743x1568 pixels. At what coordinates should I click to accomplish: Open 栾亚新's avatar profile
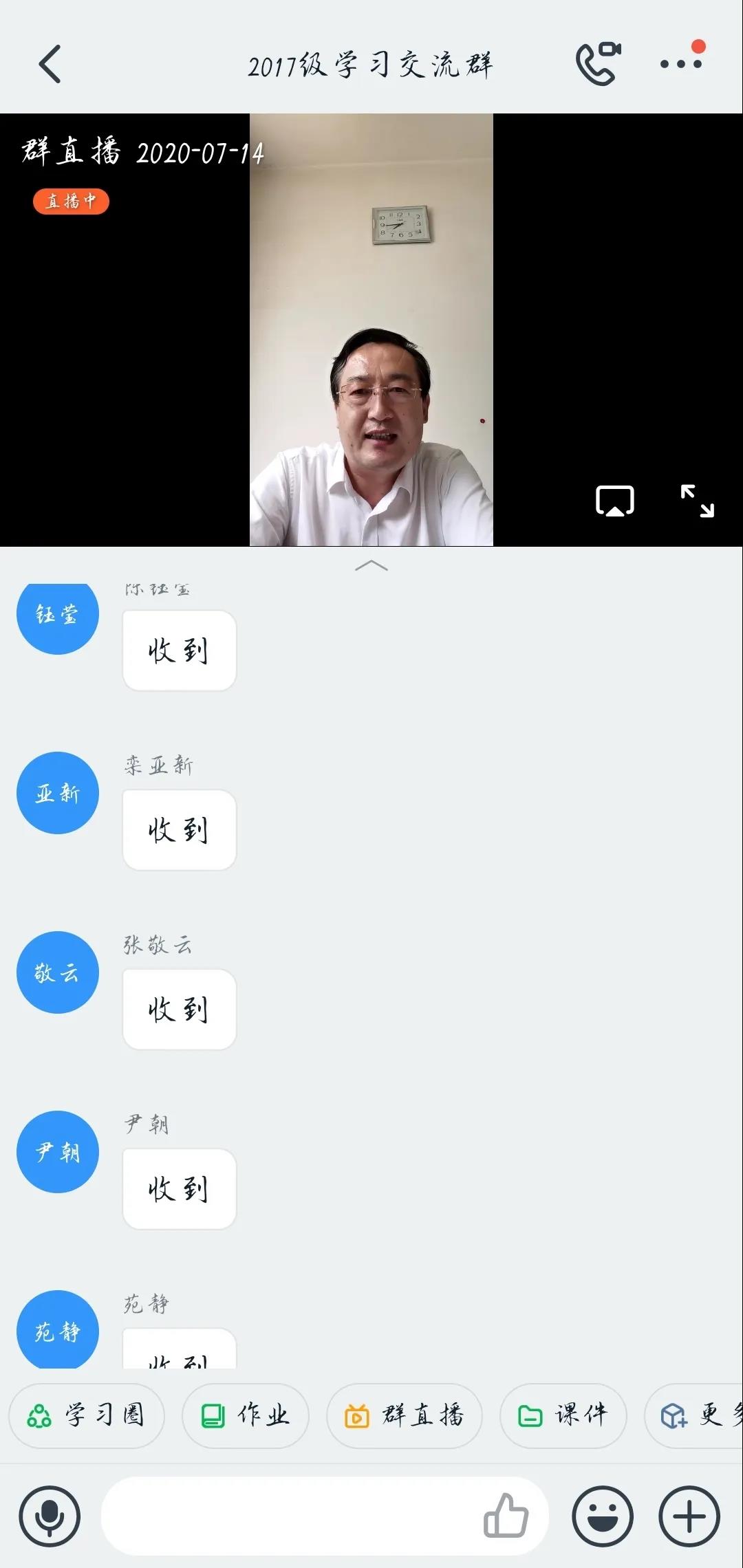(58, 793)
